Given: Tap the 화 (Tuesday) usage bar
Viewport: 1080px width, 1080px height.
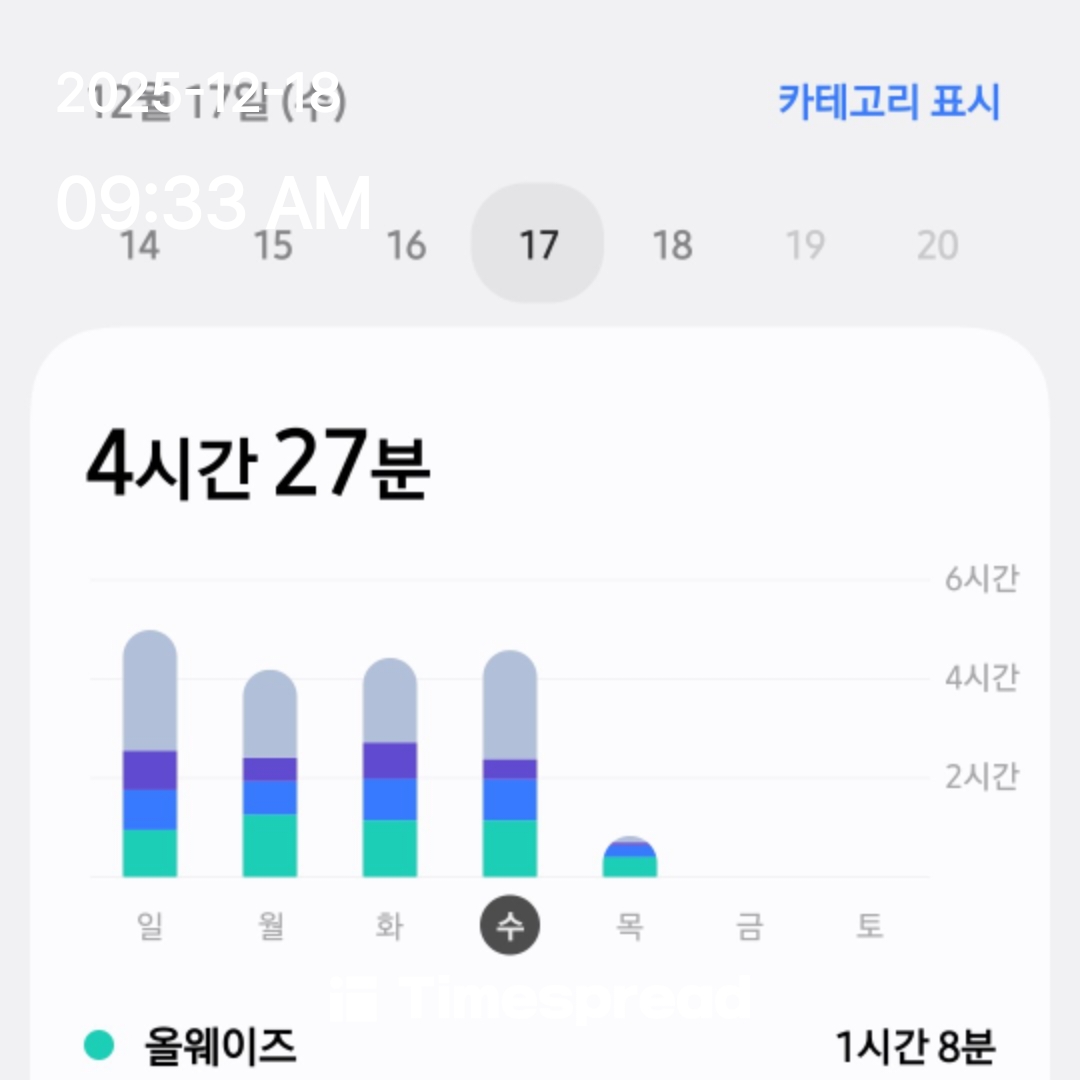Looking at the screenshot, I should coord(390,770).
